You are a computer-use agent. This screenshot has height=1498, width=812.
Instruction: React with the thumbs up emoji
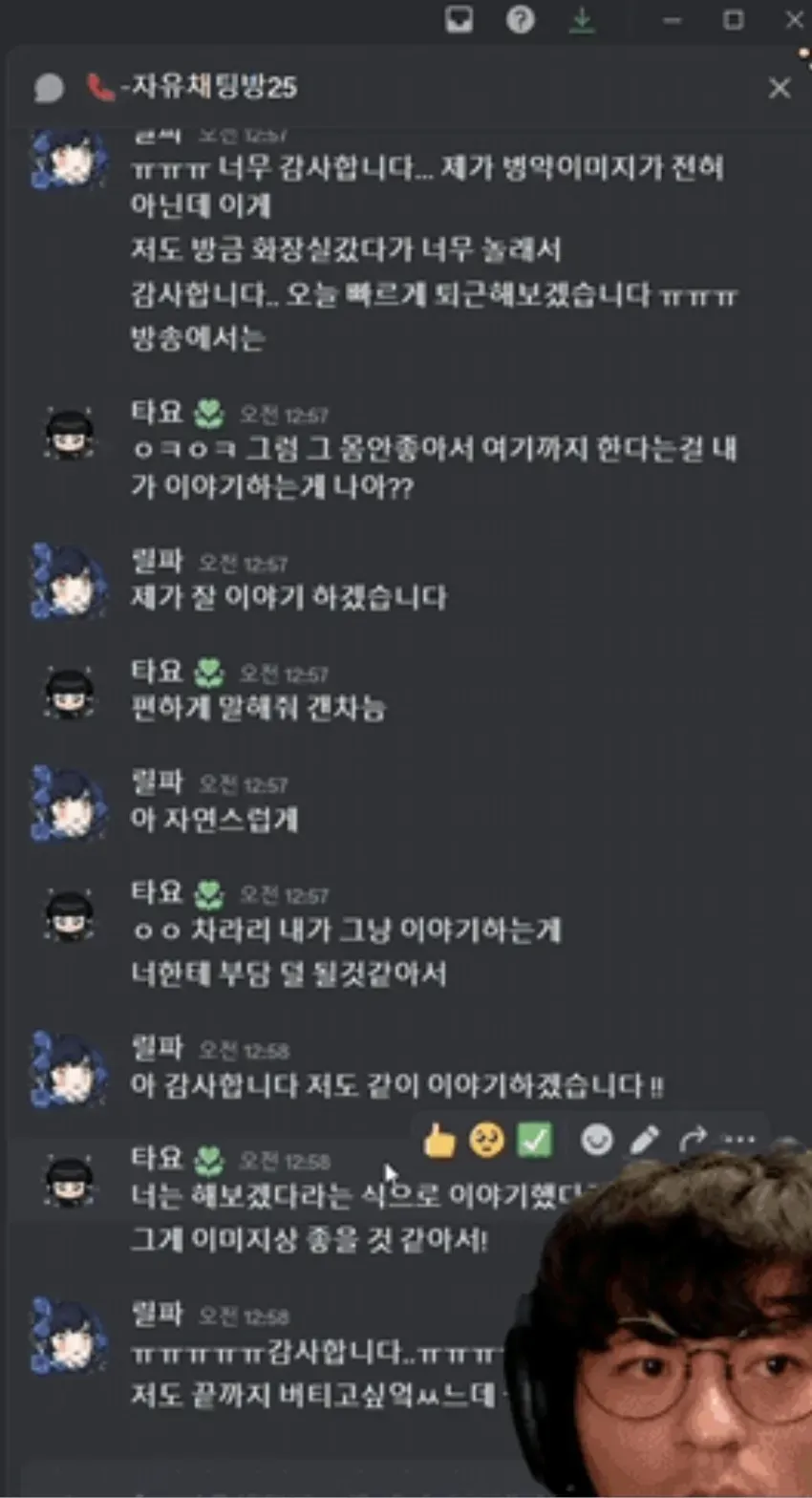click(x=439, y=1140)
